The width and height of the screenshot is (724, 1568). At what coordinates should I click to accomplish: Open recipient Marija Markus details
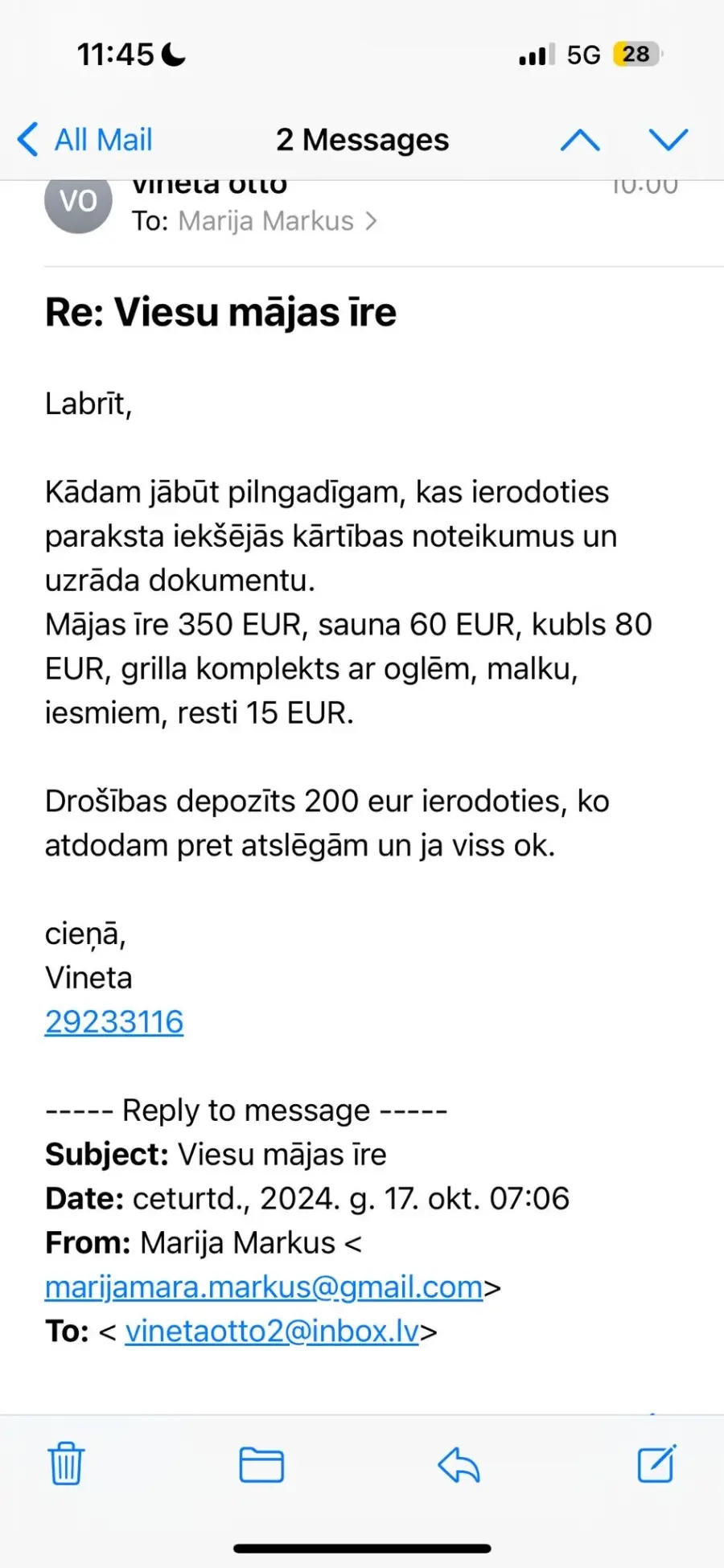click(x=278, y=221)
